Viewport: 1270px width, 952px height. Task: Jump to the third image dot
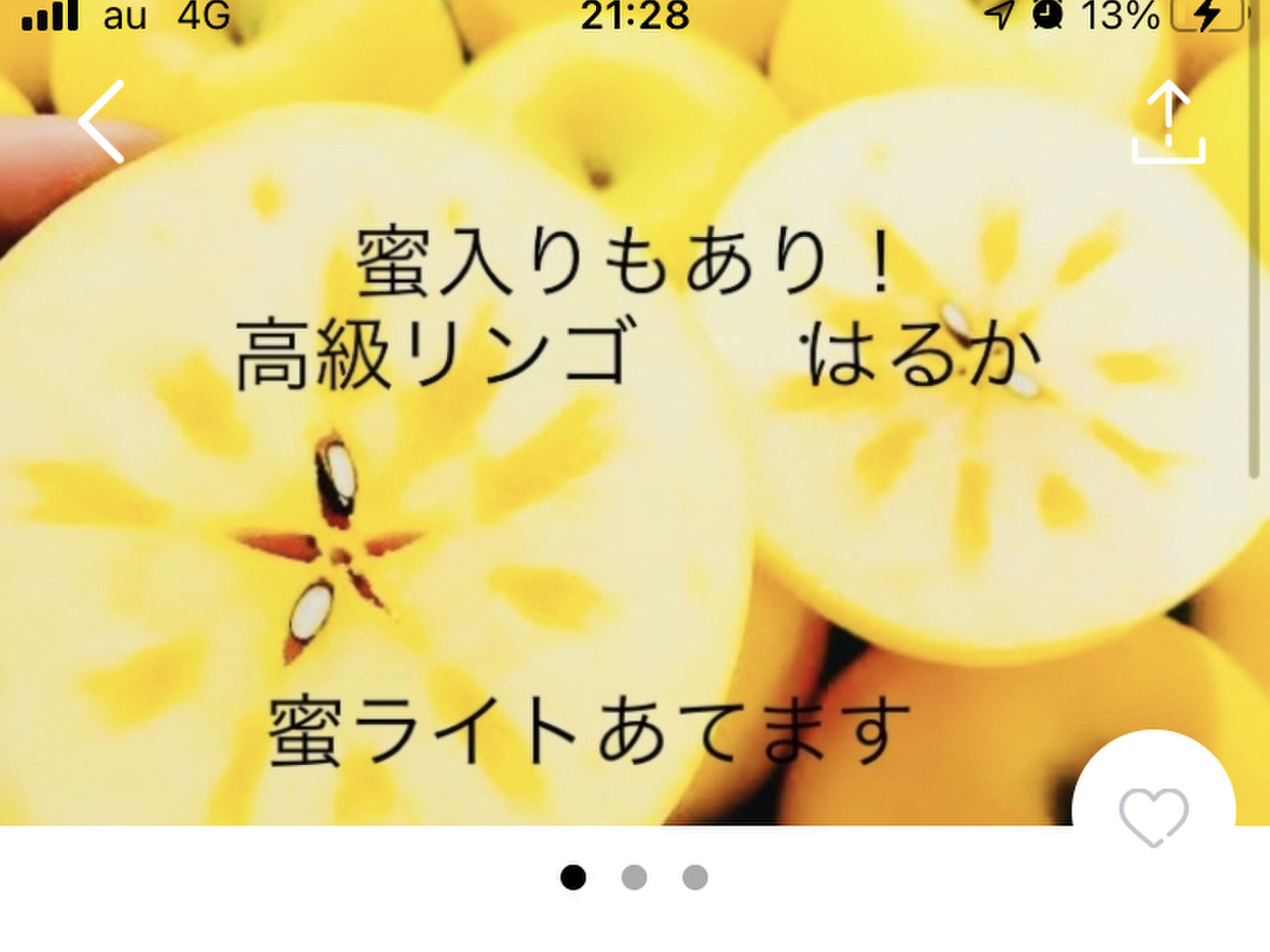pyautogui.click(x=695, y=877)
